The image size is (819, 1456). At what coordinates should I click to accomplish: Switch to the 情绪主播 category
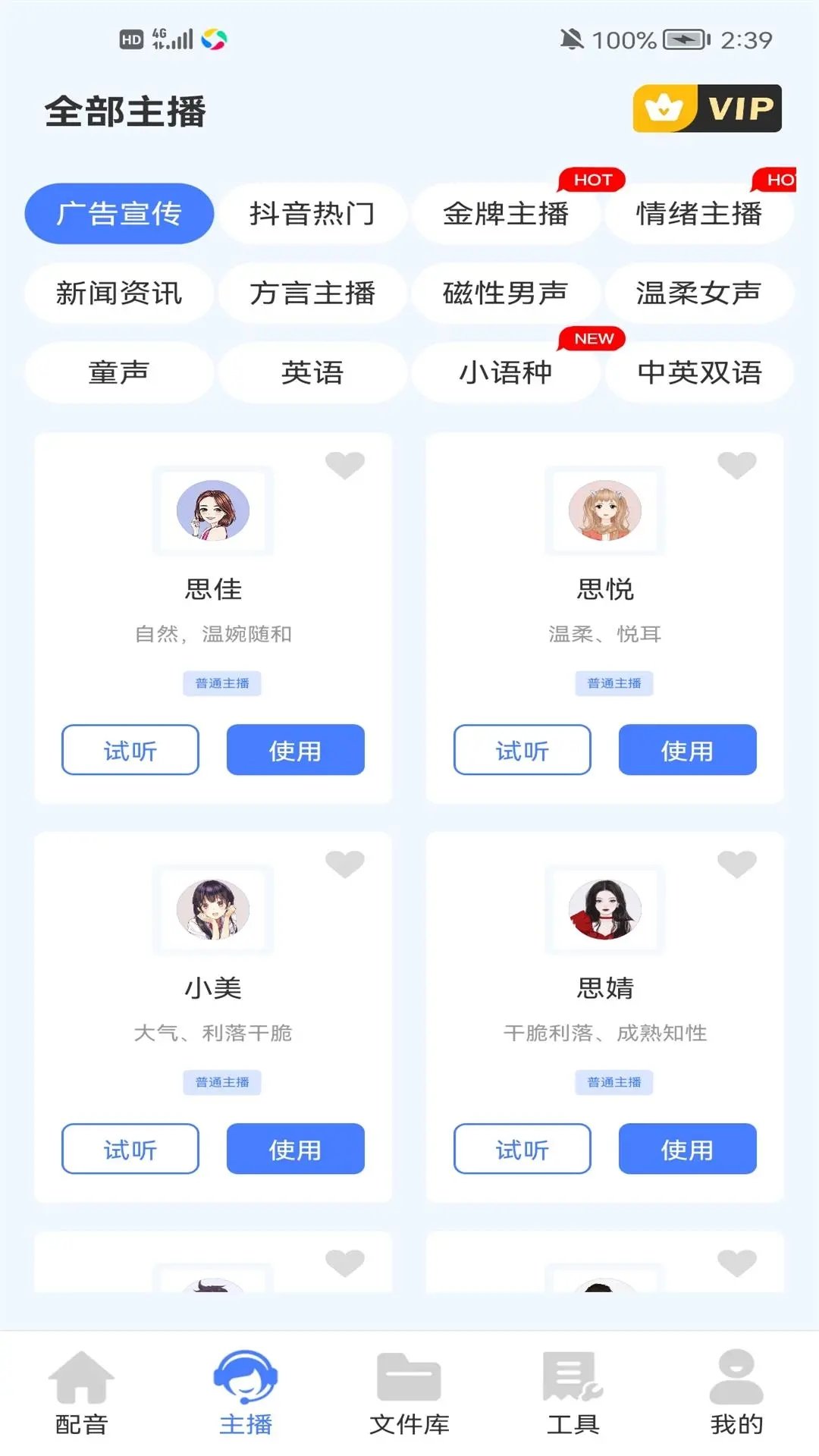(698, 214)
